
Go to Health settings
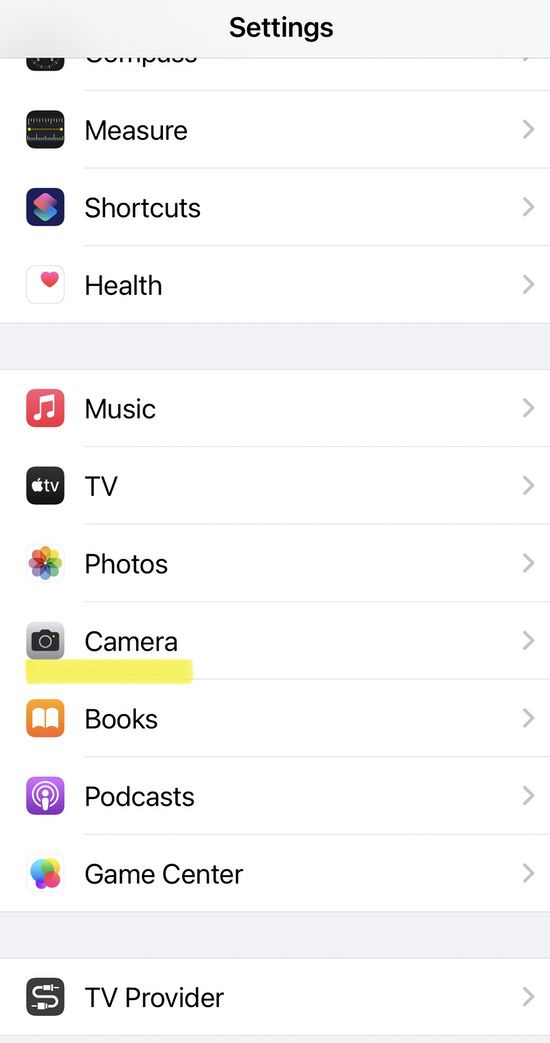coord(275,285)
